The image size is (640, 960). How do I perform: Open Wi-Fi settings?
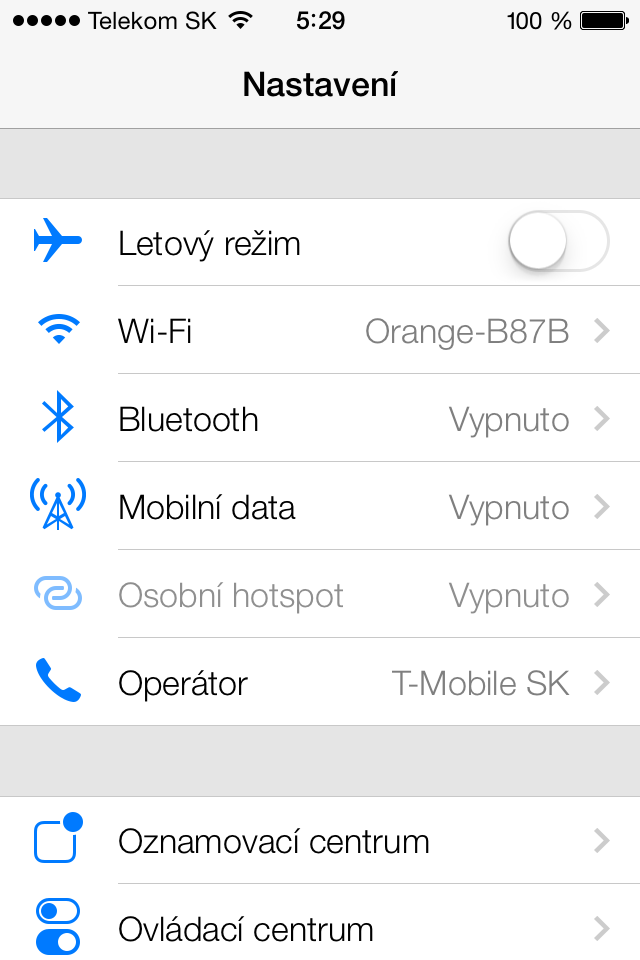tap(320, 331)
